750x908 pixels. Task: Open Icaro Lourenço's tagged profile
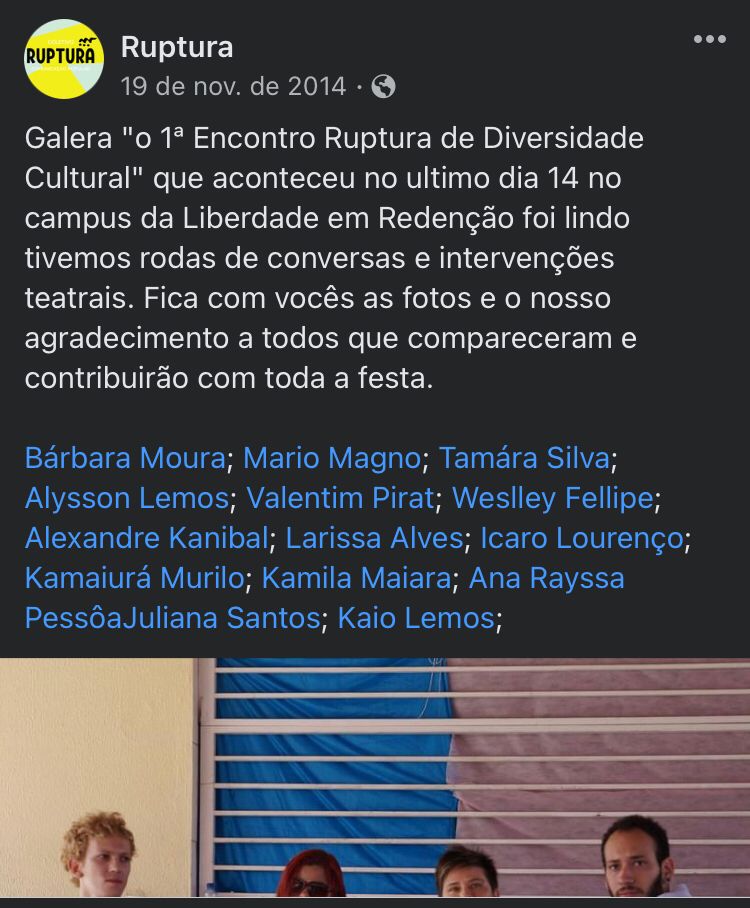(581, 538)
